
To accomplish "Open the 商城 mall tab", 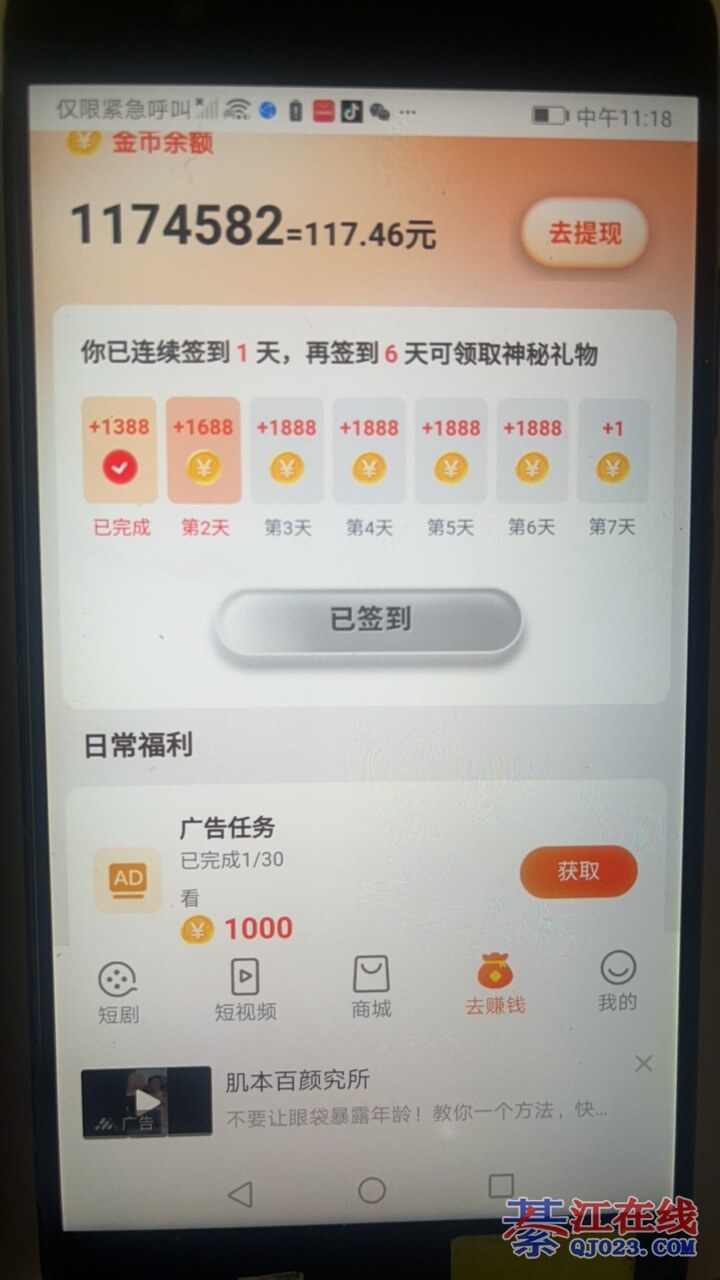I will (371, 988).
